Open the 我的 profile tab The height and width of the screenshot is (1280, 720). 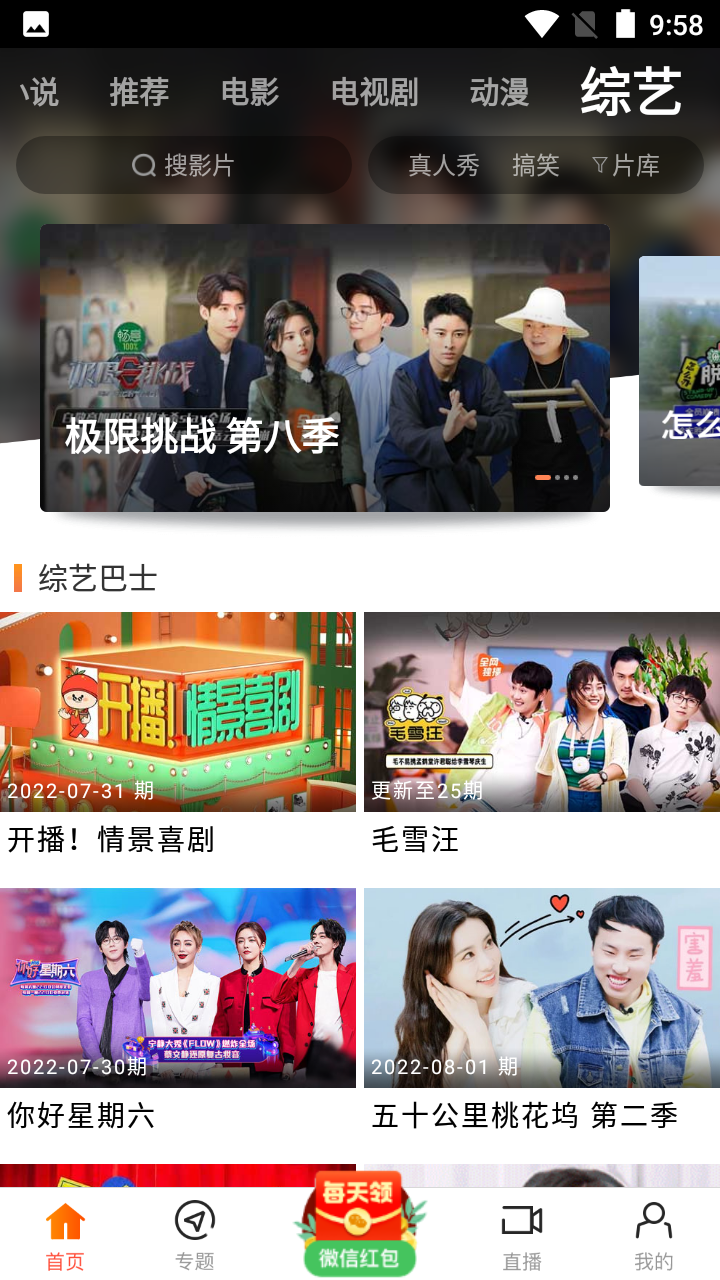[654, 1235]
